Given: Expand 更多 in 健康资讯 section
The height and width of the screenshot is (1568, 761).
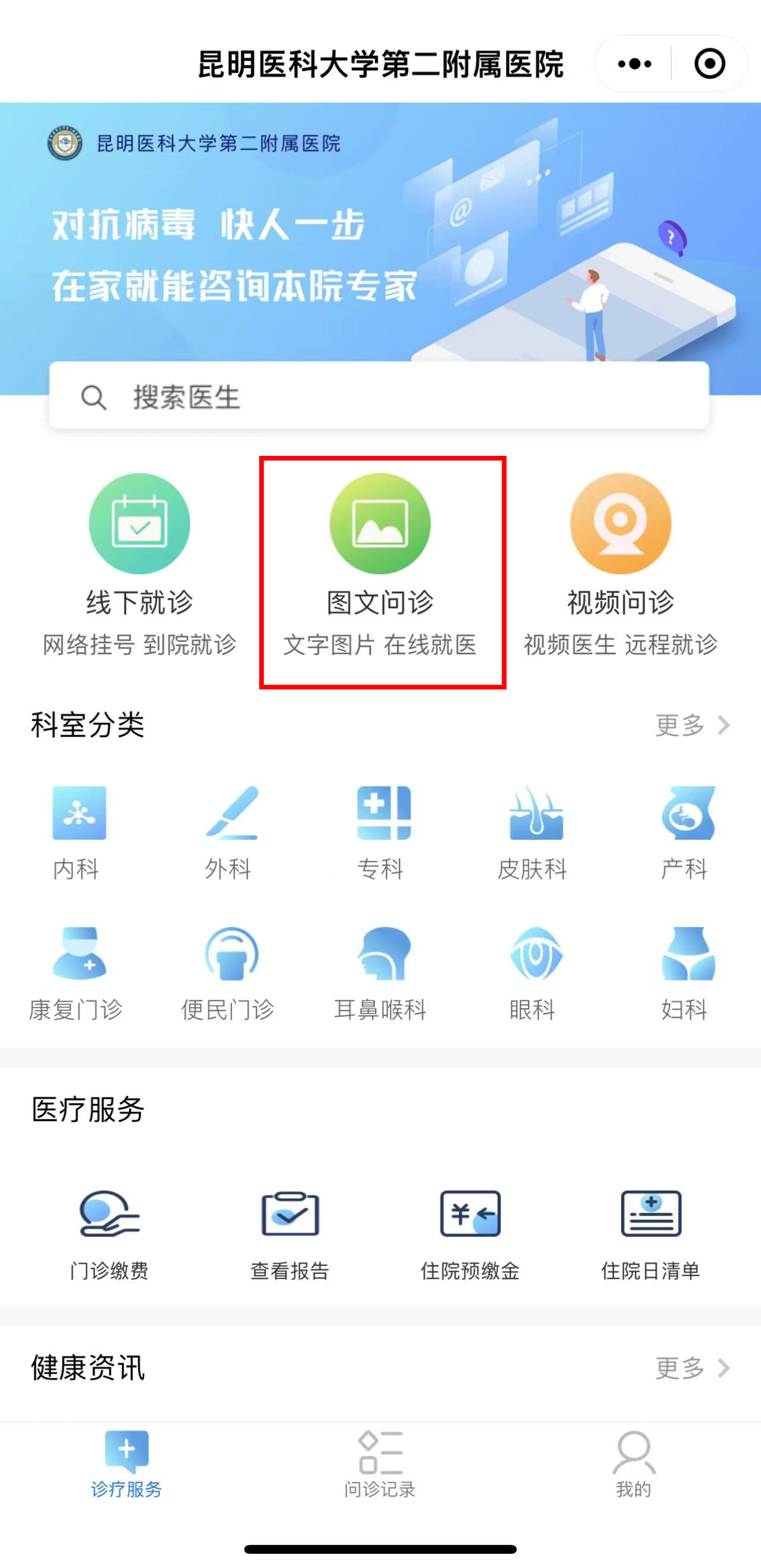Looking at the screenshot, I should [x=691, y=1369].
